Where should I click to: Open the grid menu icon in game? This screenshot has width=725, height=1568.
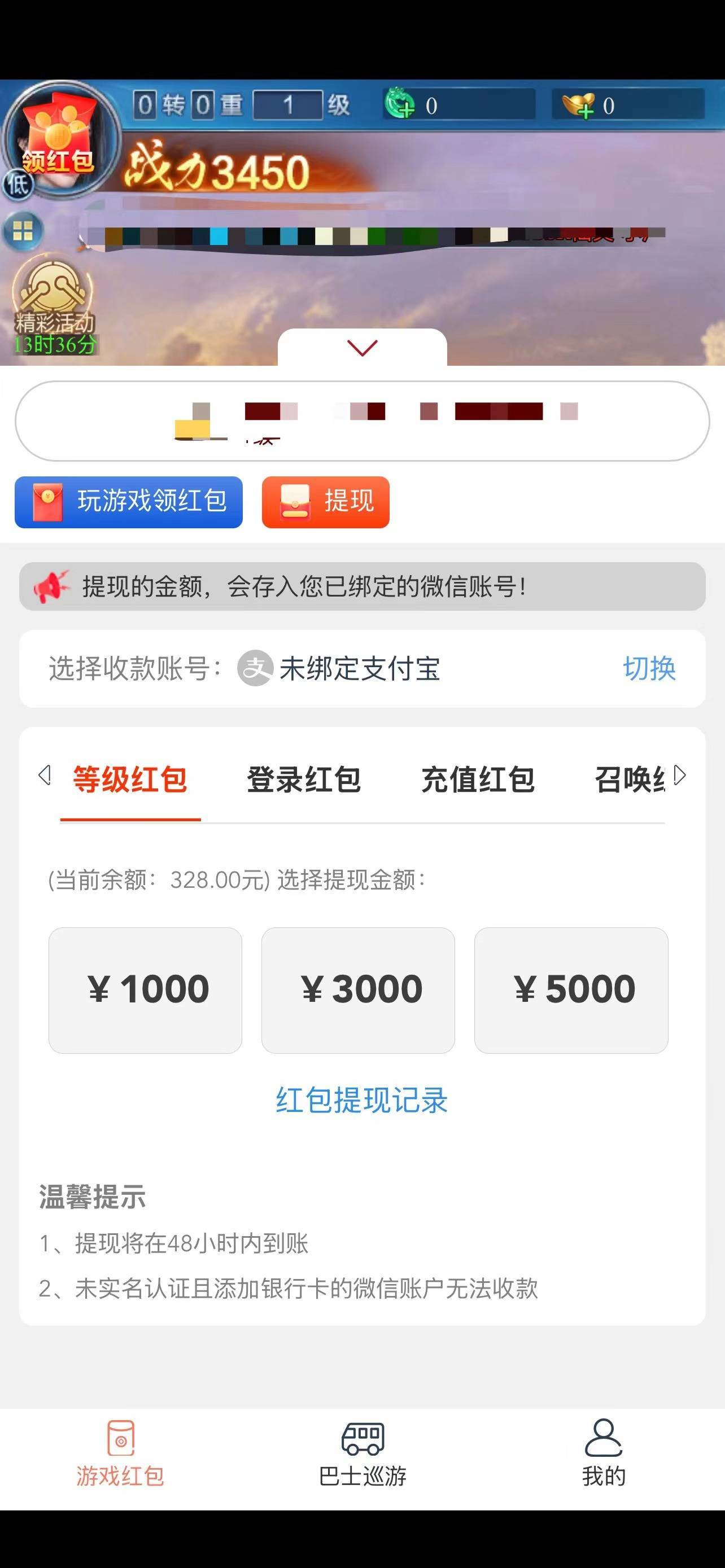[x=23, y=231]
